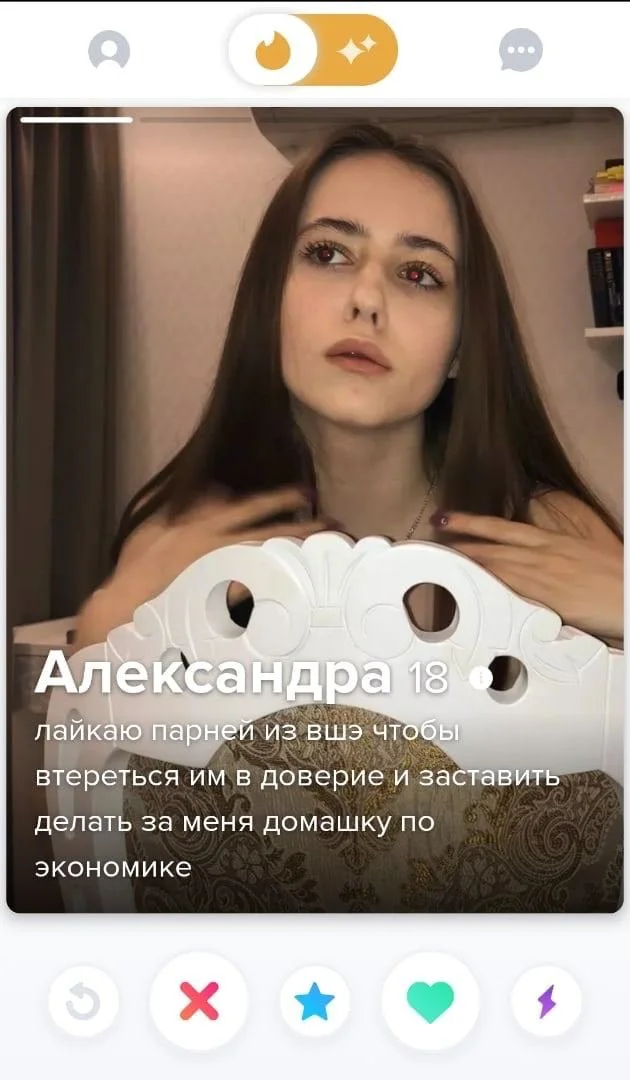Send a Super Like with the star
This screenshot has height=1080, width=630.
coord(315,1002)
